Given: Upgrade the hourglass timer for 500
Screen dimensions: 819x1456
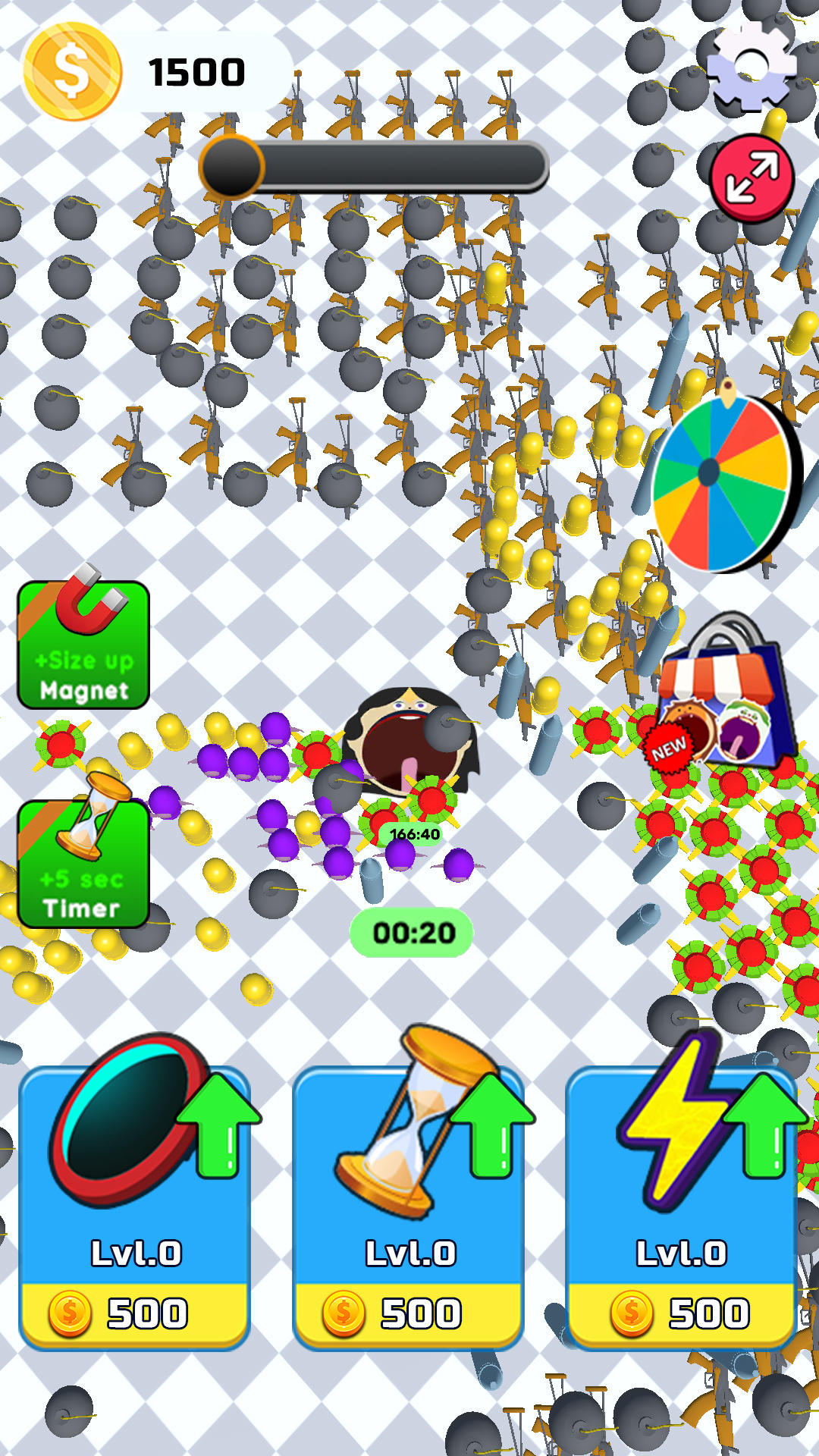Looking at the screenshot, I should click(408, 1206).
